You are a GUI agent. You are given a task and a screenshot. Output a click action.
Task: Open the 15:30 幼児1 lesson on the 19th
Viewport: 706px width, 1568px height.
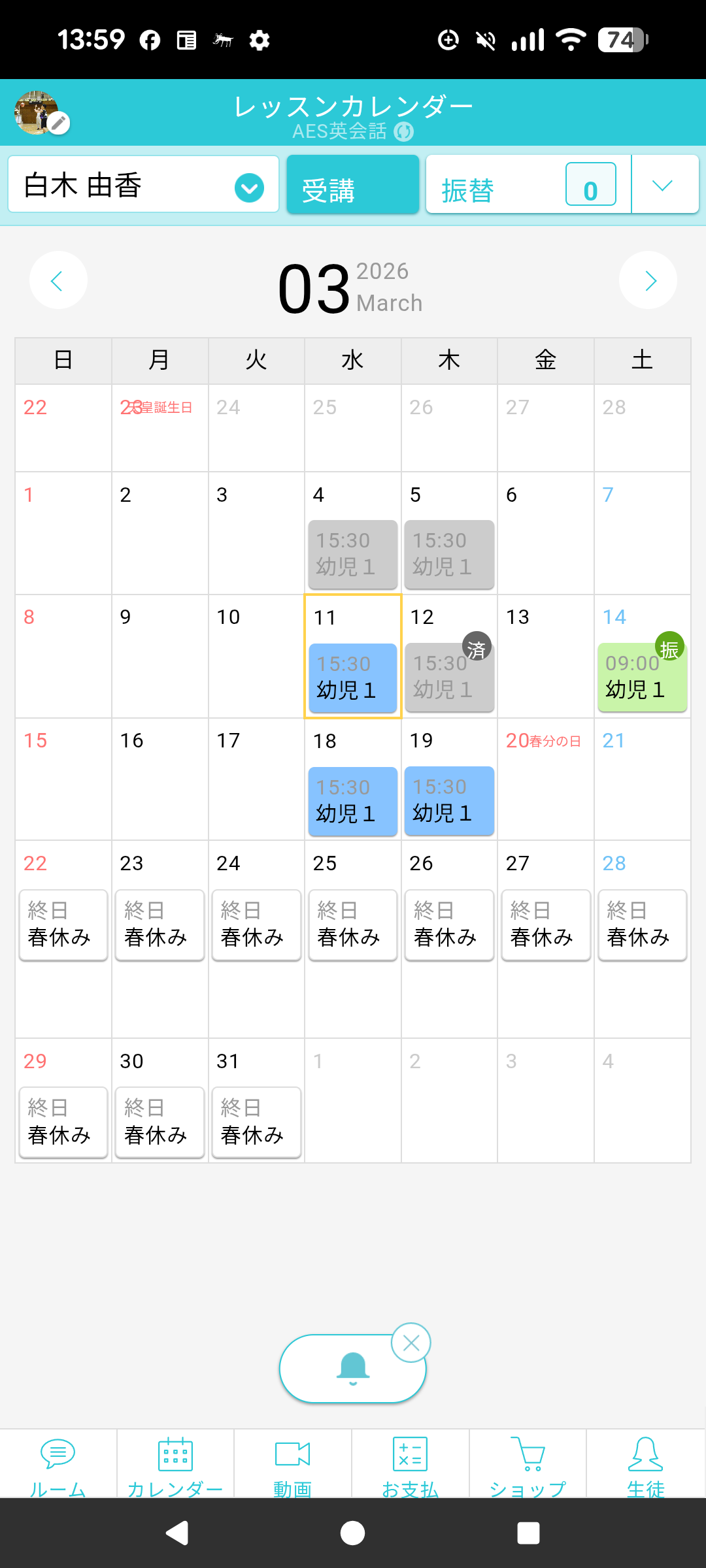pos(449,800)
